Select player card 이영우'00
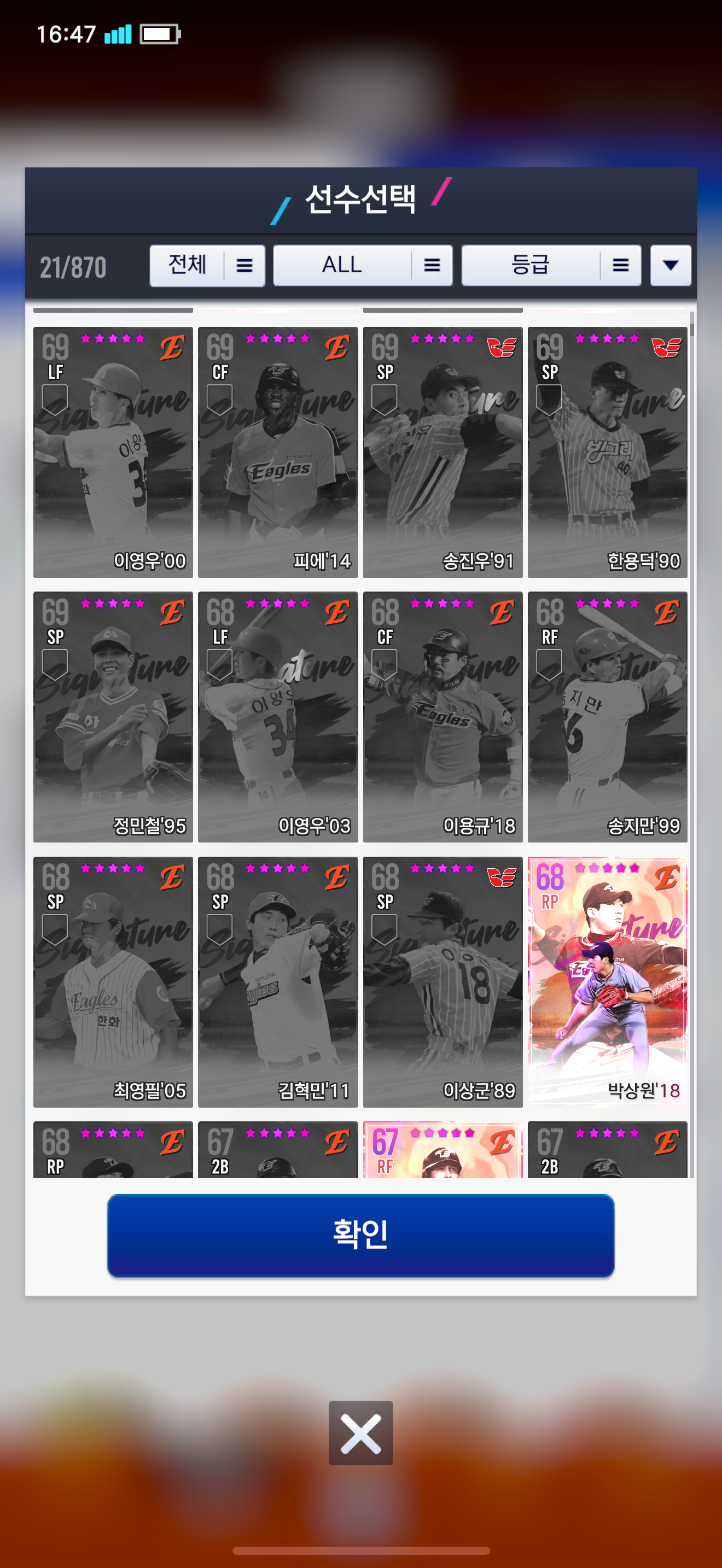Image resolution: width=722 pixels, height=1568 pixels. 113,452
